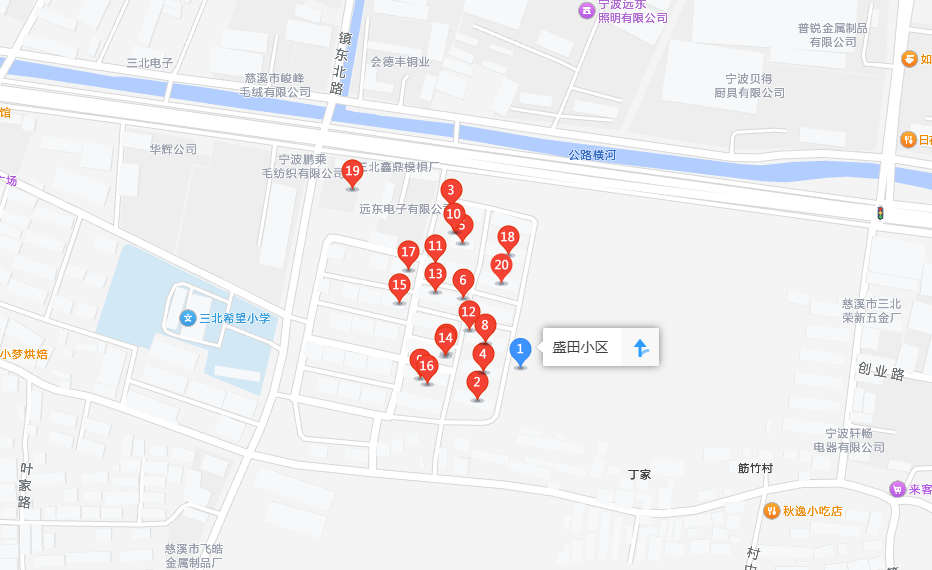Choose red map marker number 19
The width and height of the screenshot is (932, 570).
352,171
